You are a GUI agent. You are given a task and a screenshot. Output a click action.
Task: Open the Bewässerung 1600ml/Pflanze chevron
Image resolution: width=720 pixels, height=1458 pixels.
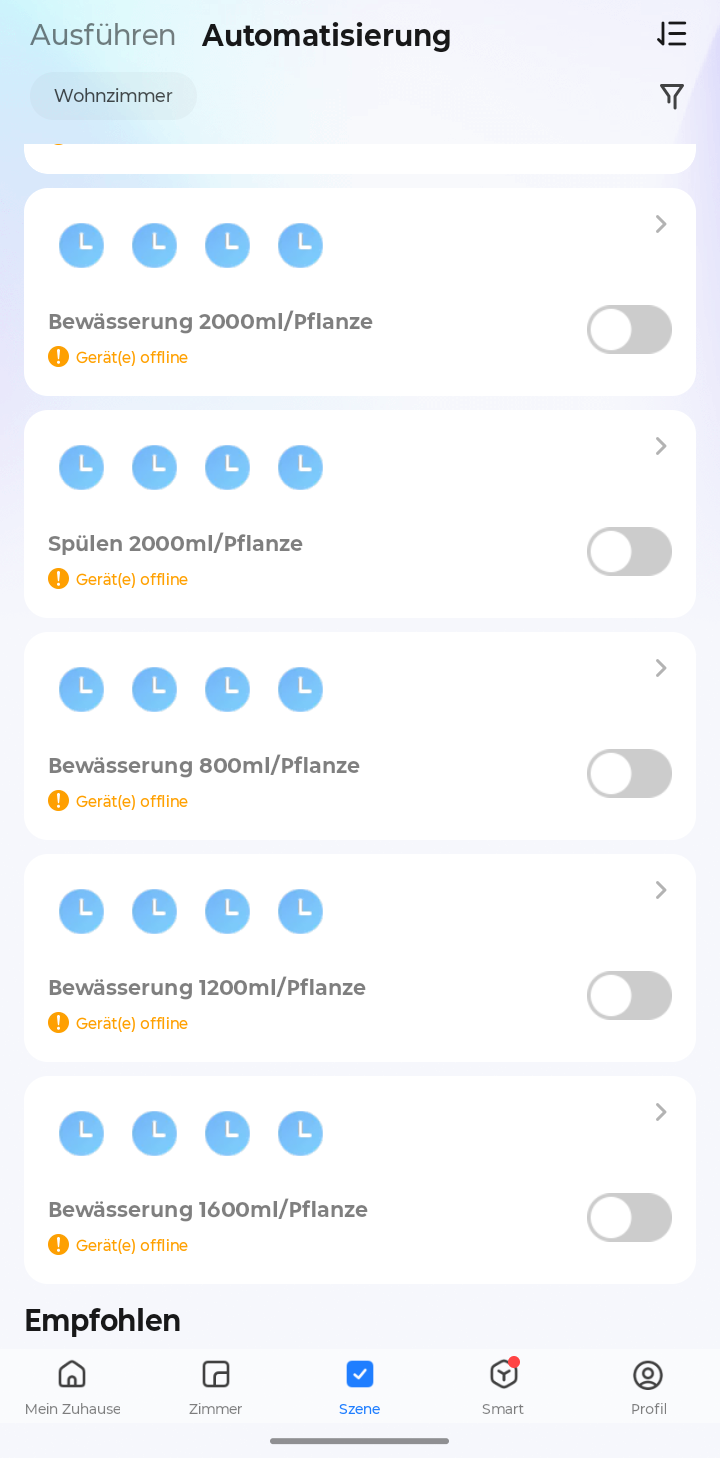(x=660, y=1112)
